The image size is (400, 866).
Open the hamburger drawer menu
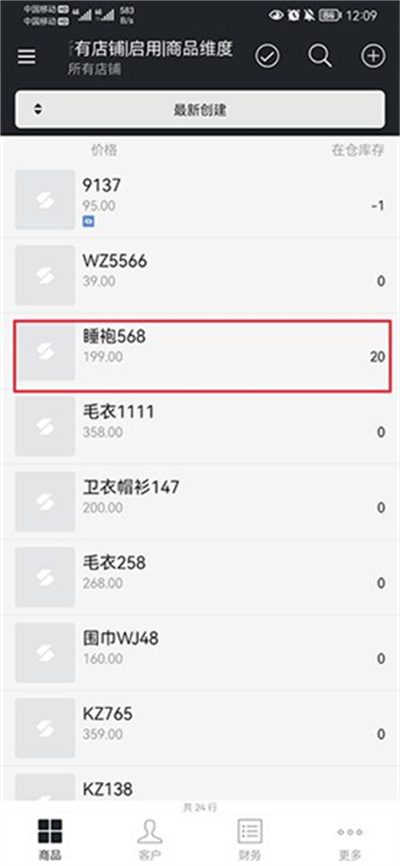click(27, 56)
